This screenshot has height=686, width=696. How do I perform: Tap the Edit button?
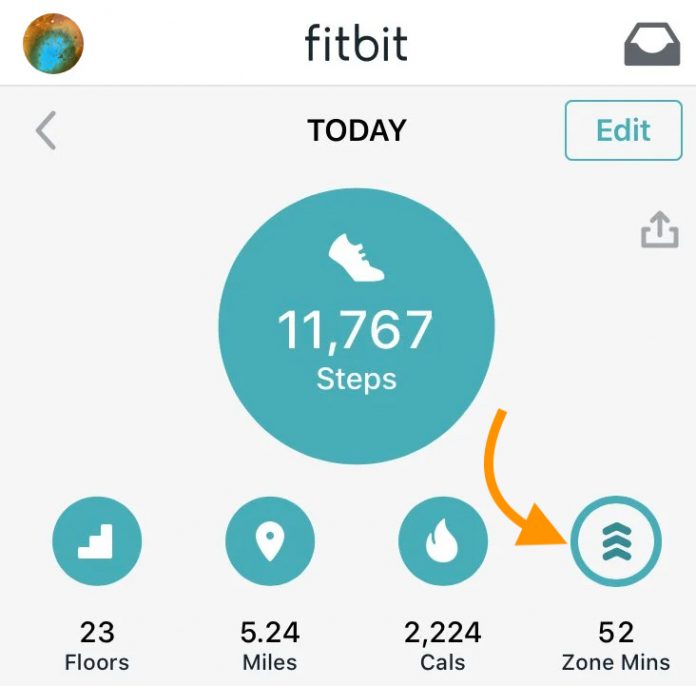[623, 130]
